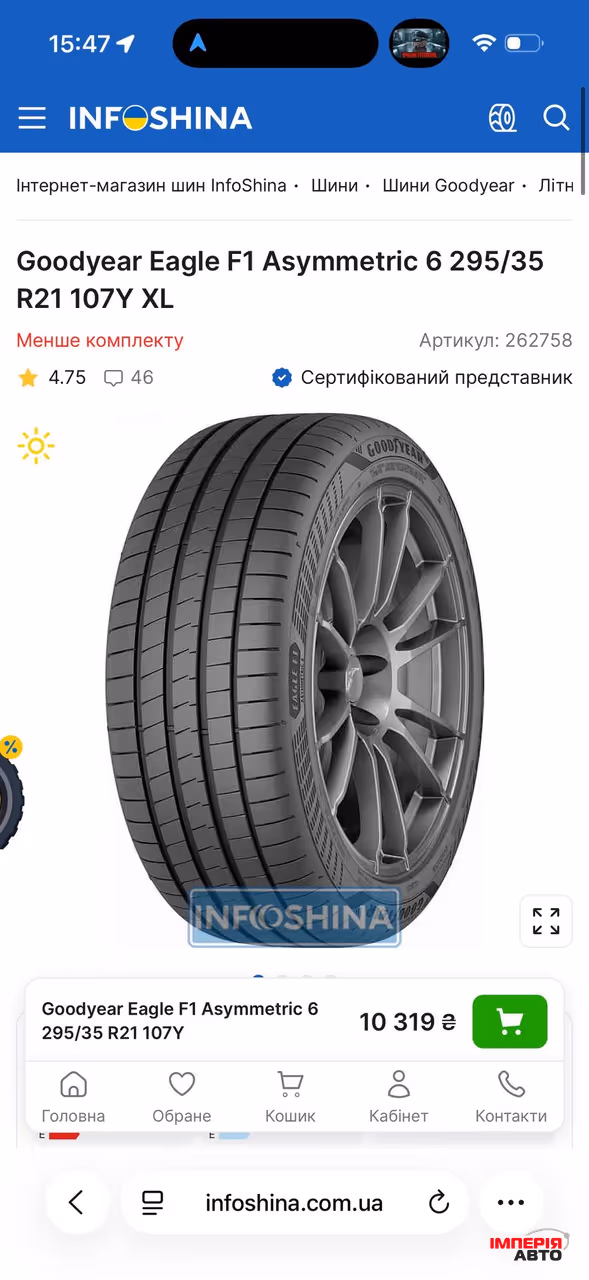589x1280 pixels.
Task: Open Контакти tab
Action: pos(511,1097)
